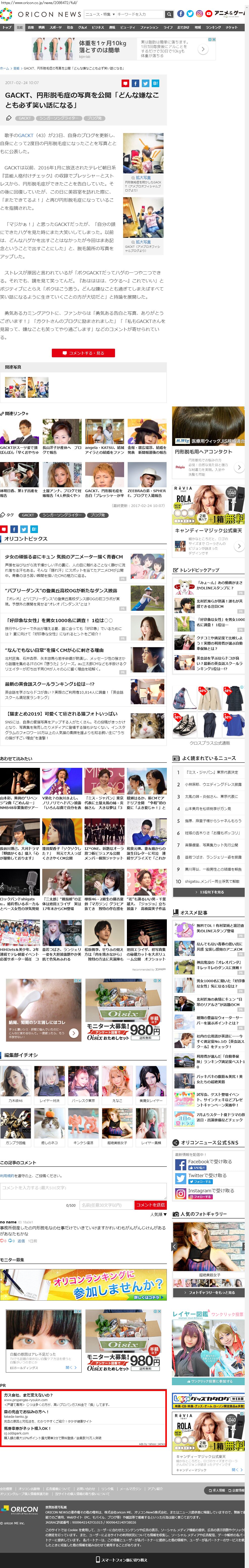Image resolution: width=249 pixels, height=1568 pixels.
Task: Open Oricon's Facebook page from header
Action: click(180, 14)
